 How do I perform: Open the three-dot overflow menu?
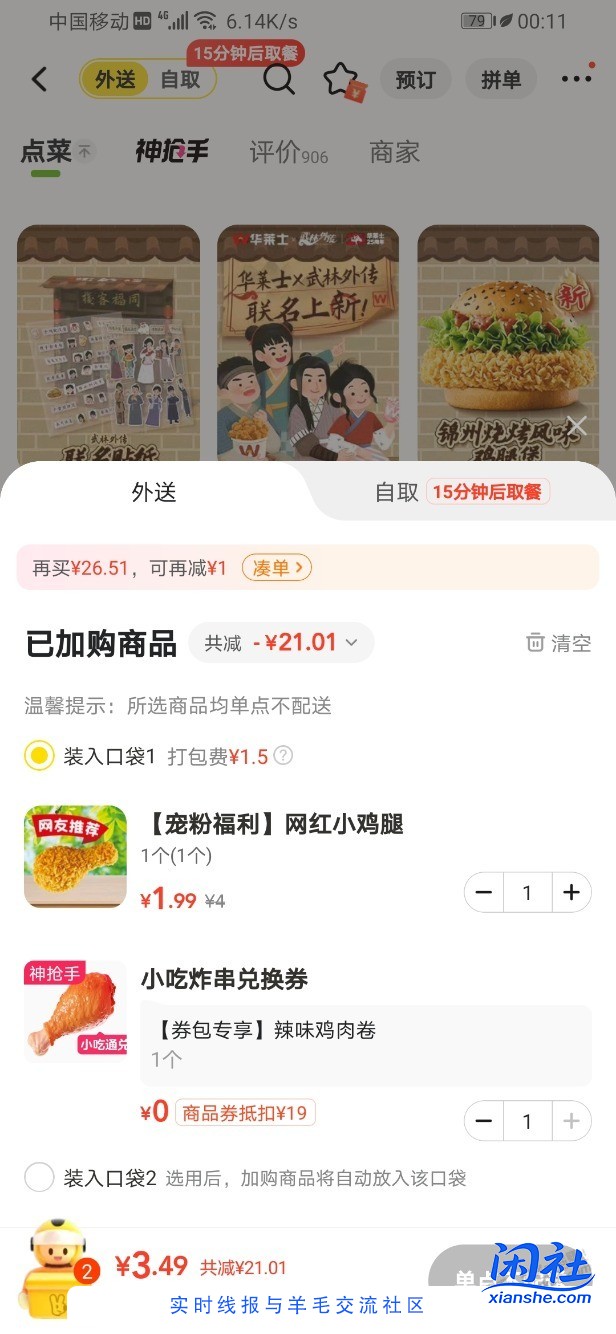click(576, 80)
